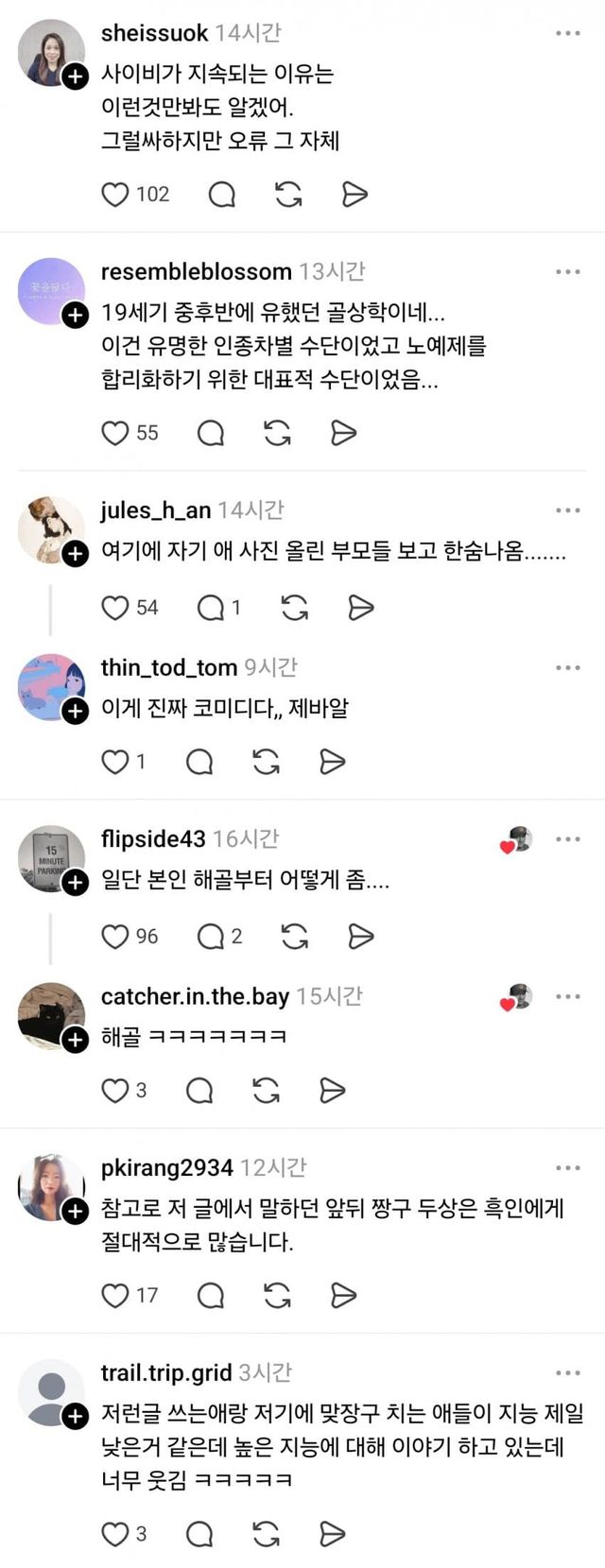Reply to resembleblossom's comment
605x1568 pixels.
pos(211,433)
